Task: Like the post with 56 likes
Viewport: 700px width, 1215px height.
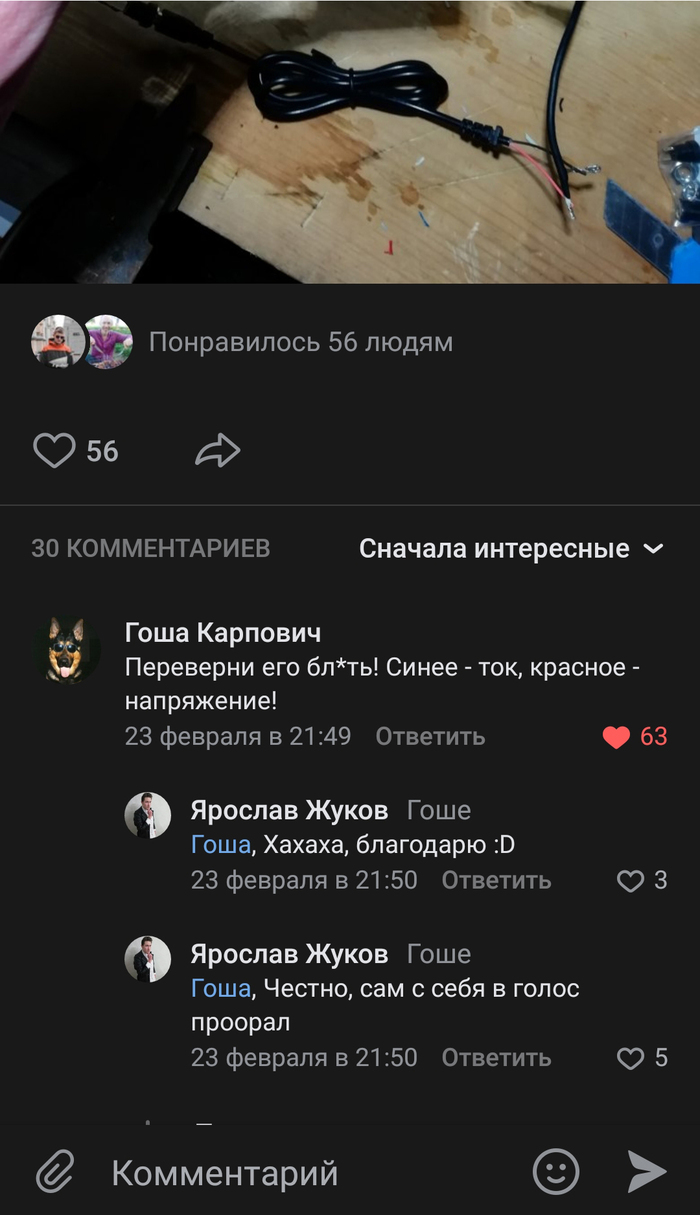Action: [x=55, y=451]
